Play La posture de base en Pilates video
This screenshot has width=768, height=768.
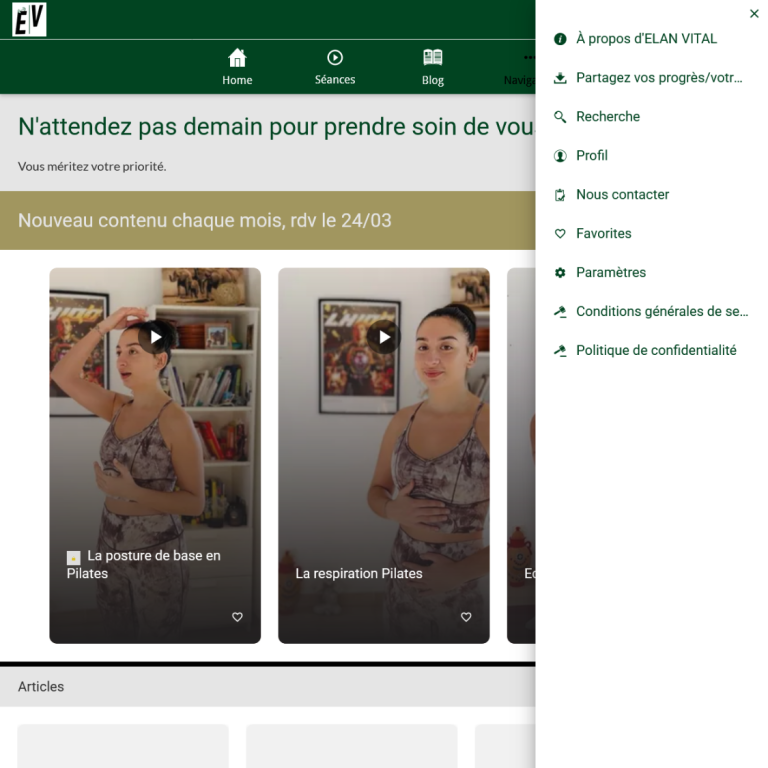(156, 337)
